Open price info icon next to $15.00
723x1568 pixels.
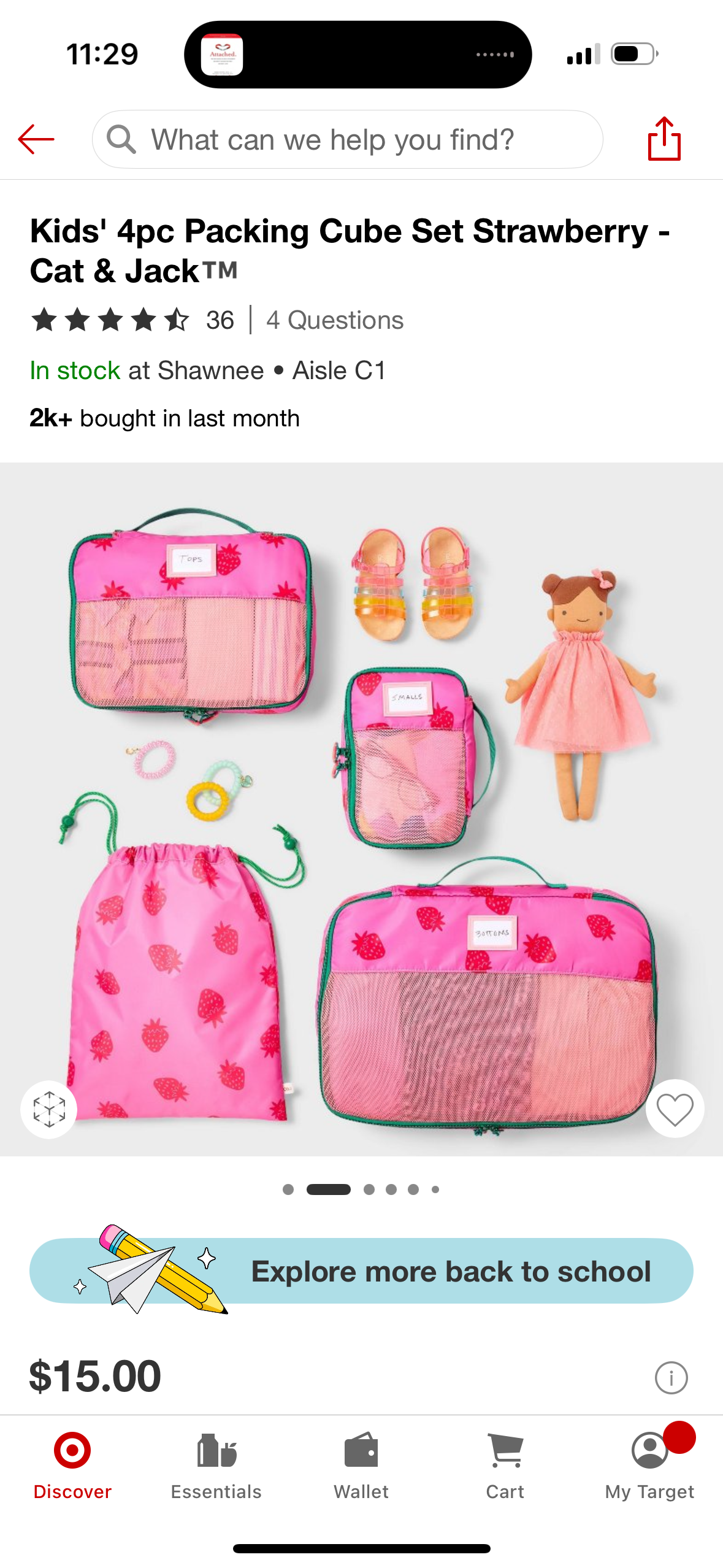[671, 1378]
